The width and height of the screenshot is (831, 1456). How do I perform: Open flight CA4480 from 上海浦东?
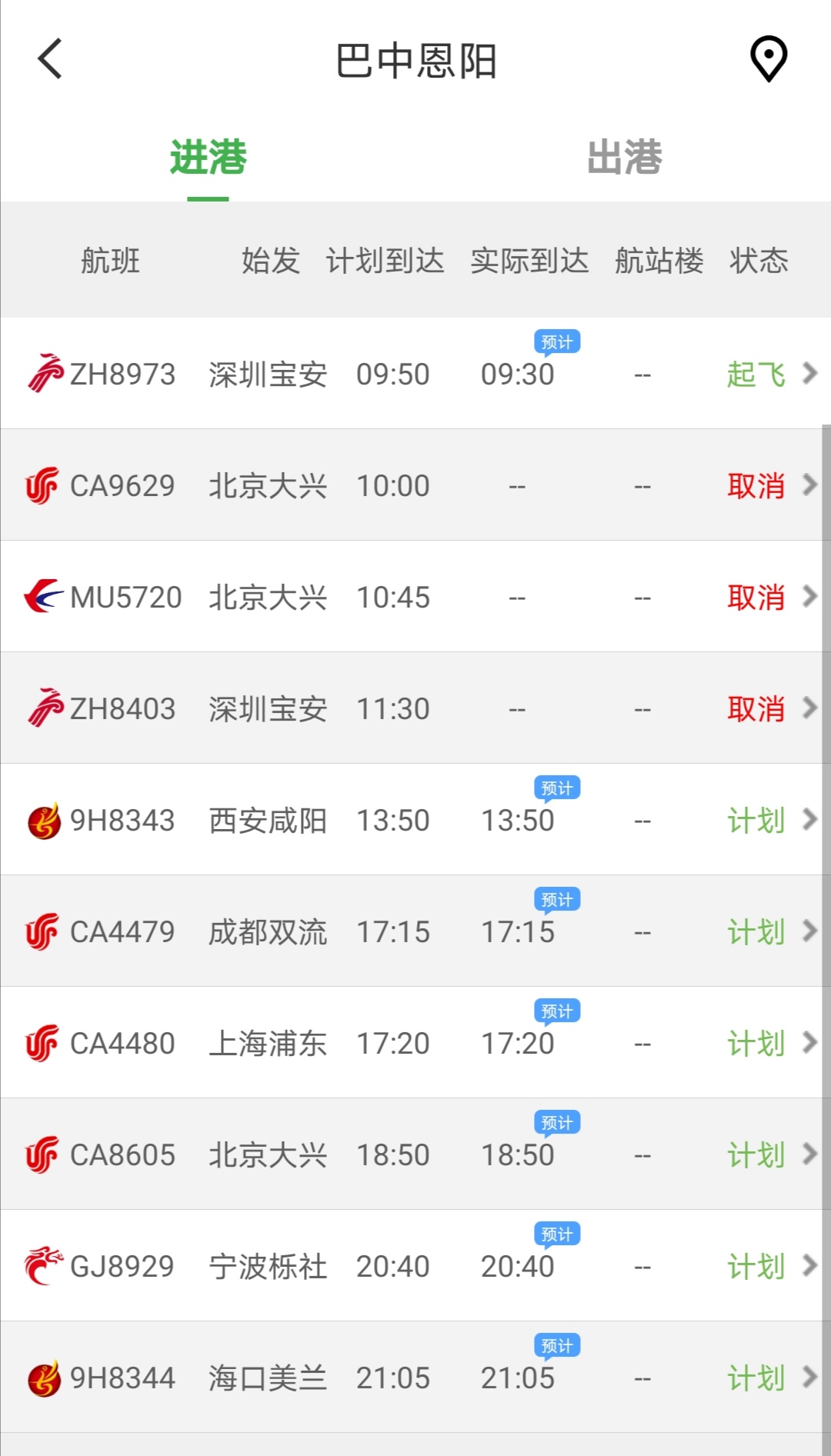tap(415, 1044)
